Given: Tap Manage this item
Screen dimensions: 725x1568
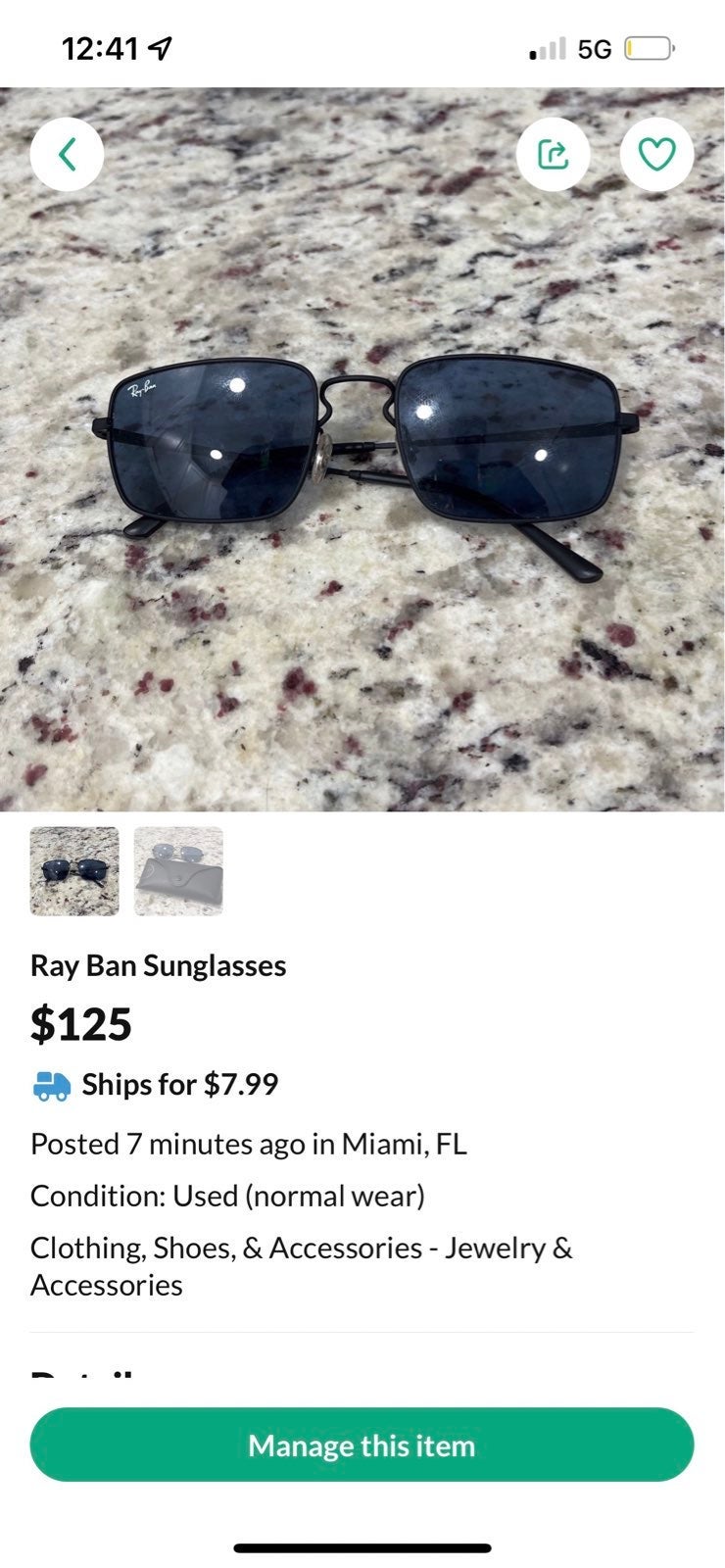Looking at the screenshot, I should 362,1445.
